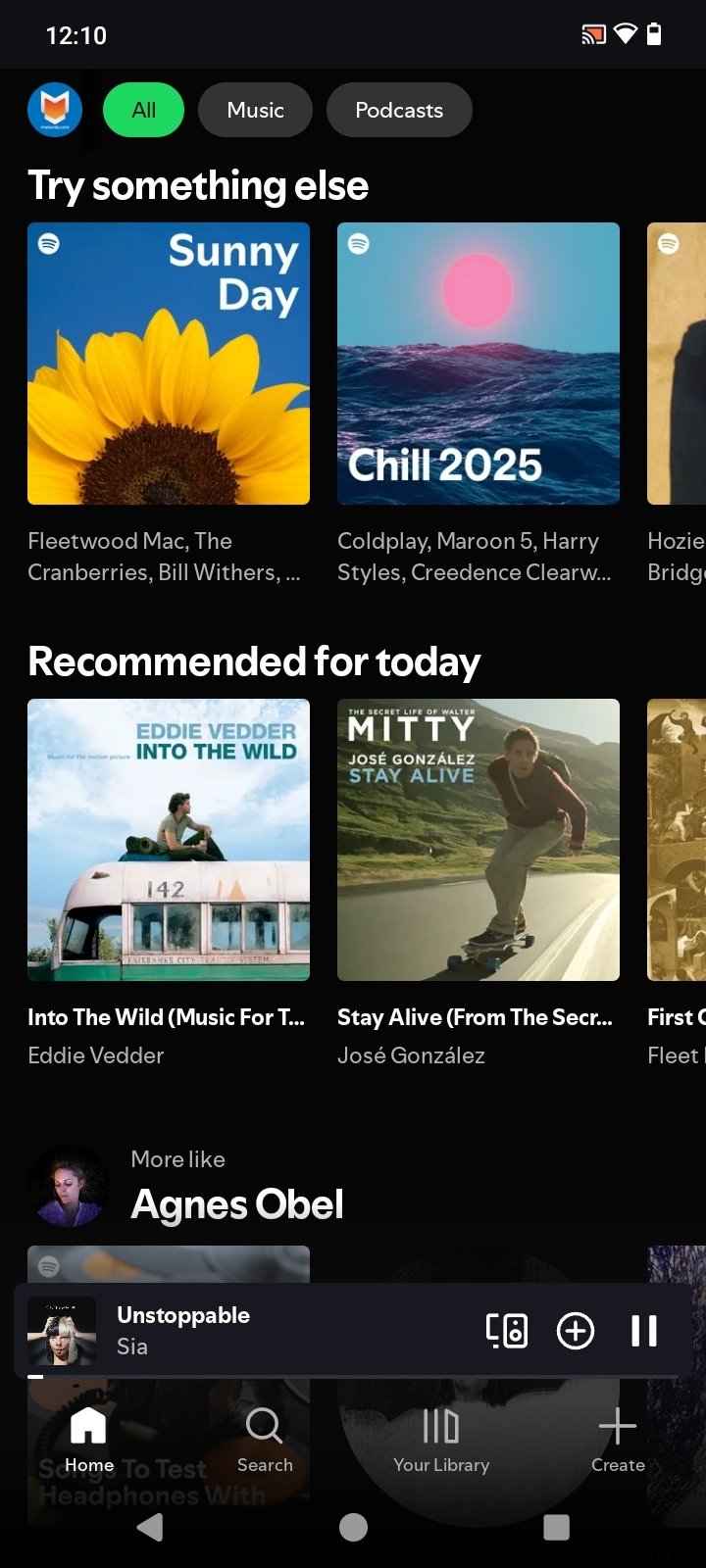Choose a device to connect to
The image size is (706, 1568).
[507, 1331]
